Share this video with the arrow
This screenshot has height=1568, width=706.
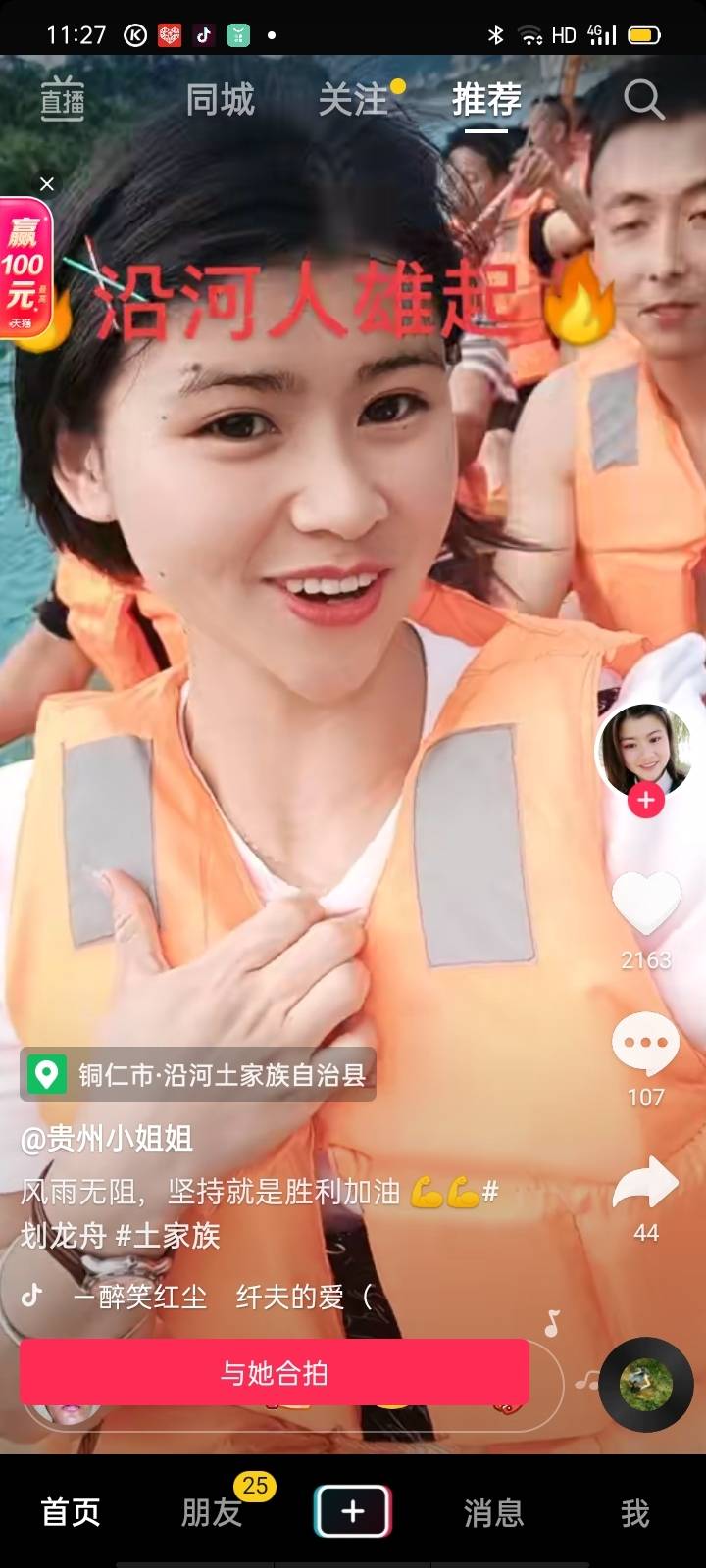(x=645, y=1183)
